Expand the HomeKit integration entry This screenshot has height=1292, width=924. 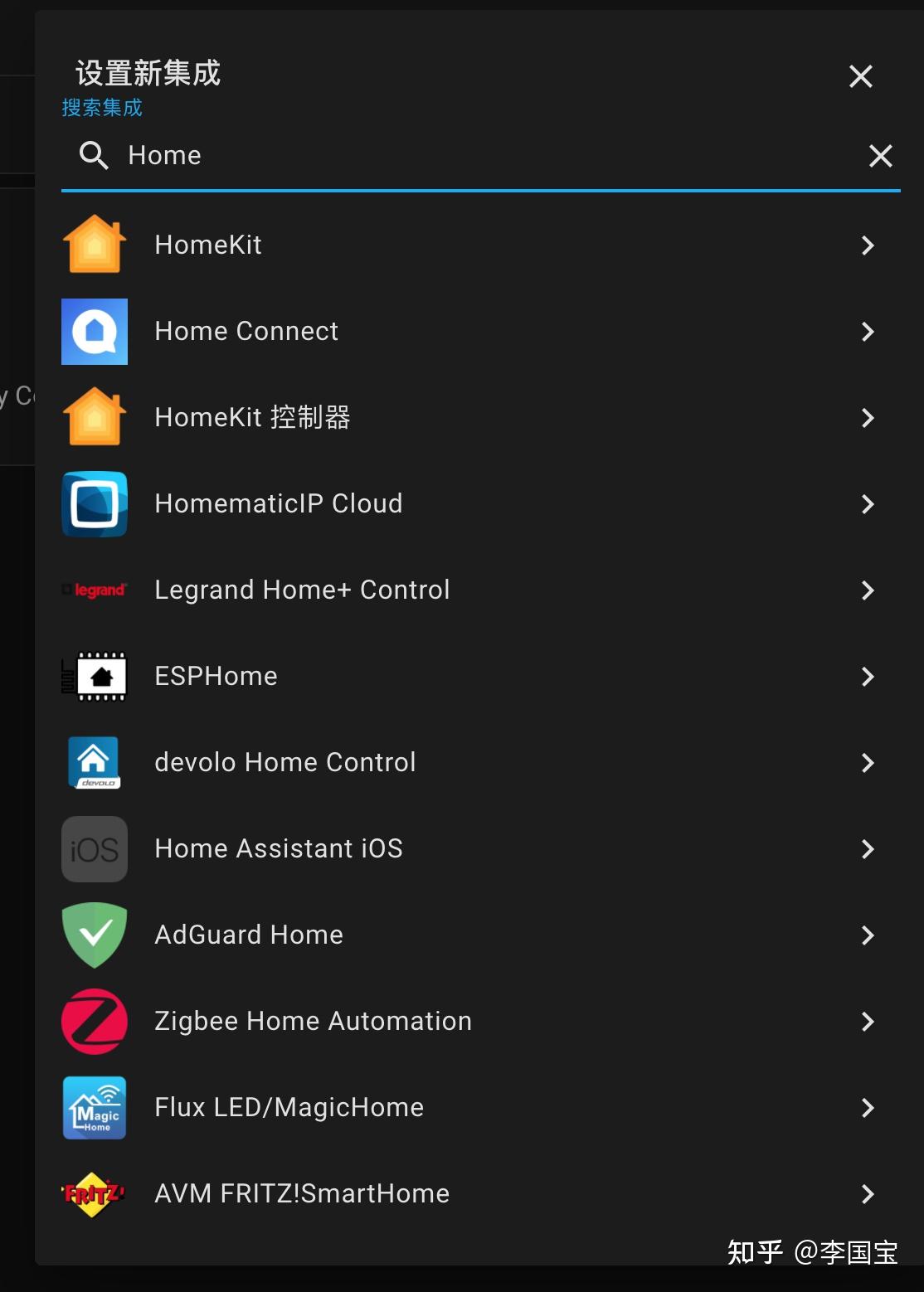pos(868,245)
